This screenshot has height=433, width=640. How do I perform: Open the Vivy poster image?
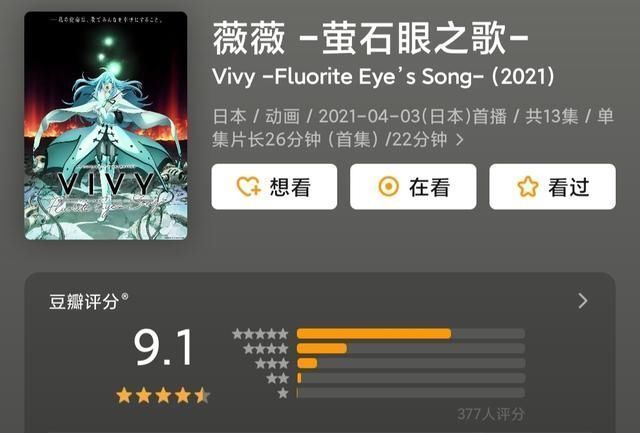tap(106, 125)
